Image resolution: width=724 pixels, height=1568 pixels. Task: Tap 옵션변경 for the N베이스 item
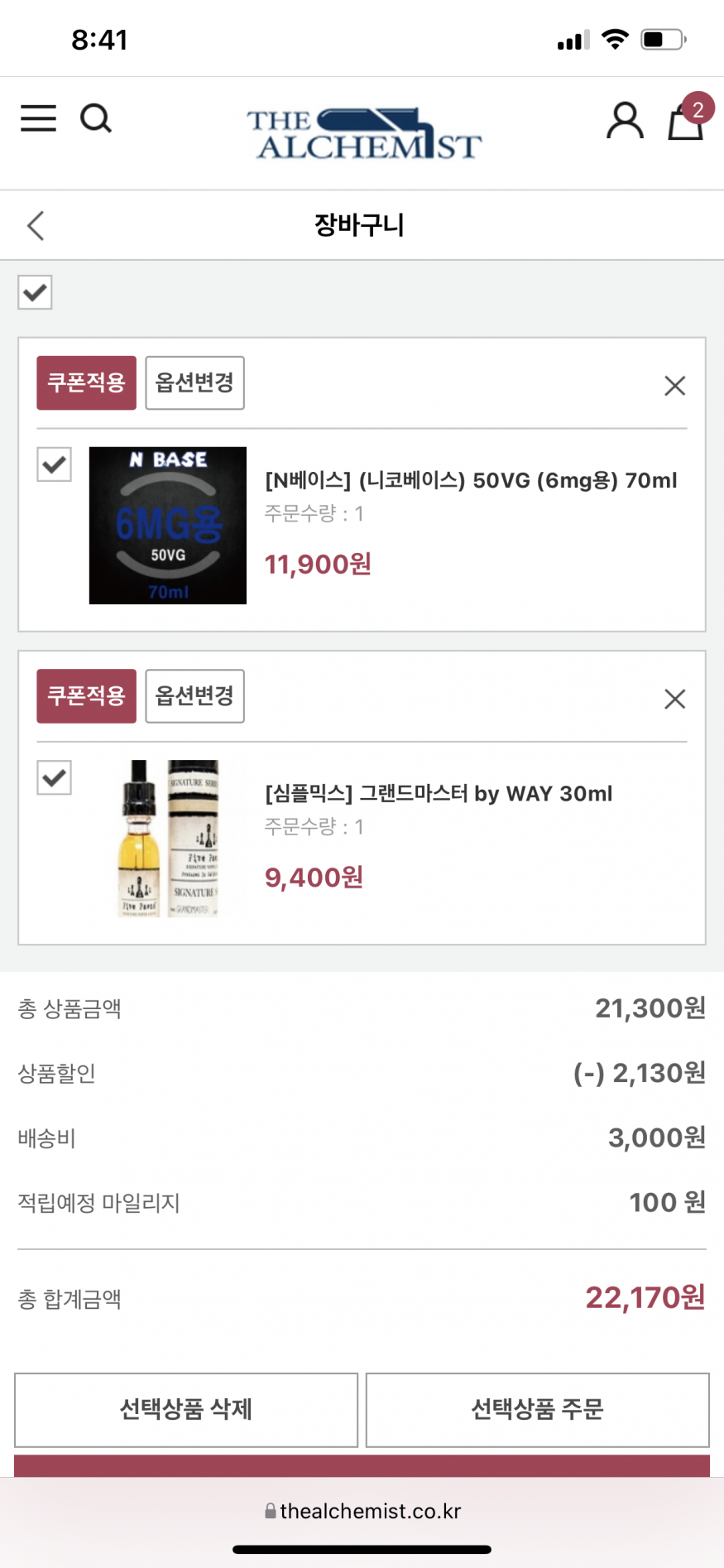[x=194, y=382]
